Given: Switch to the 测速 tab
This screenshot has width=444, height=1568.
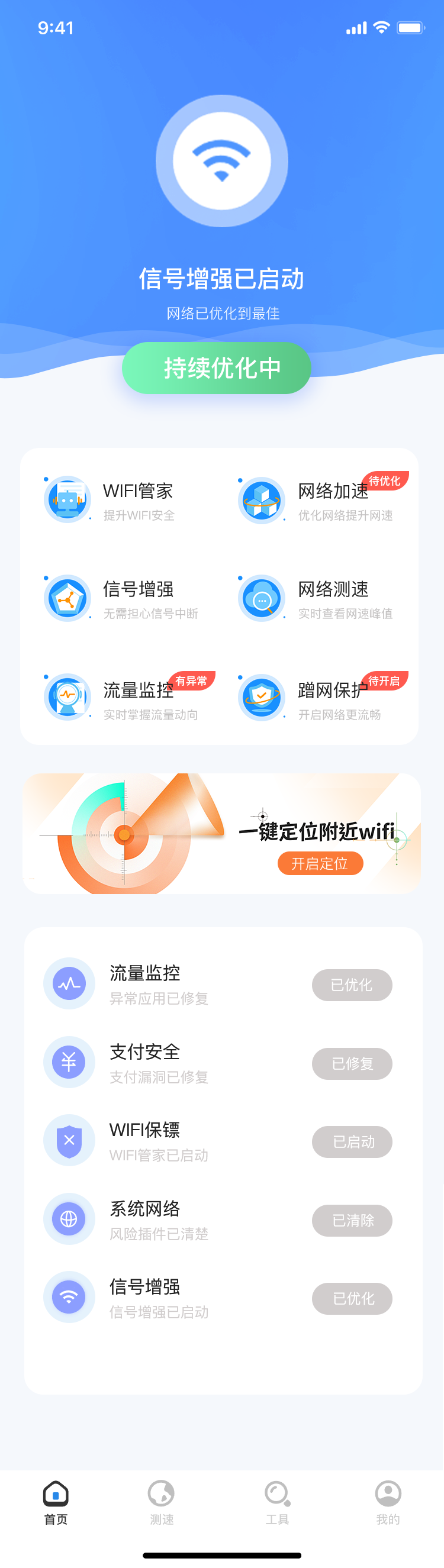Looking at the screenshot, I should click(162, 1502).
